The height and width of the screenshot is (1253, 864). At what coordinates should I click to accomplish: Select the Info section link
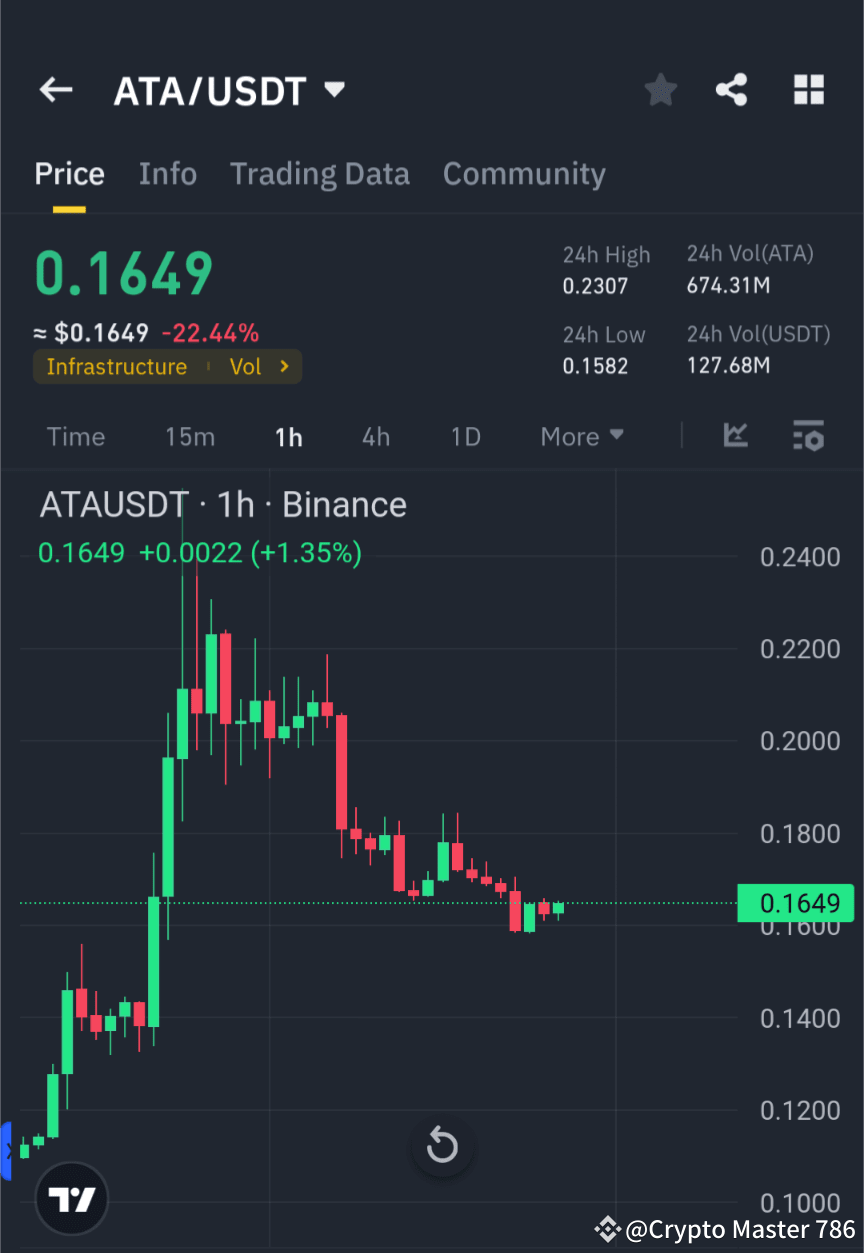167,173
